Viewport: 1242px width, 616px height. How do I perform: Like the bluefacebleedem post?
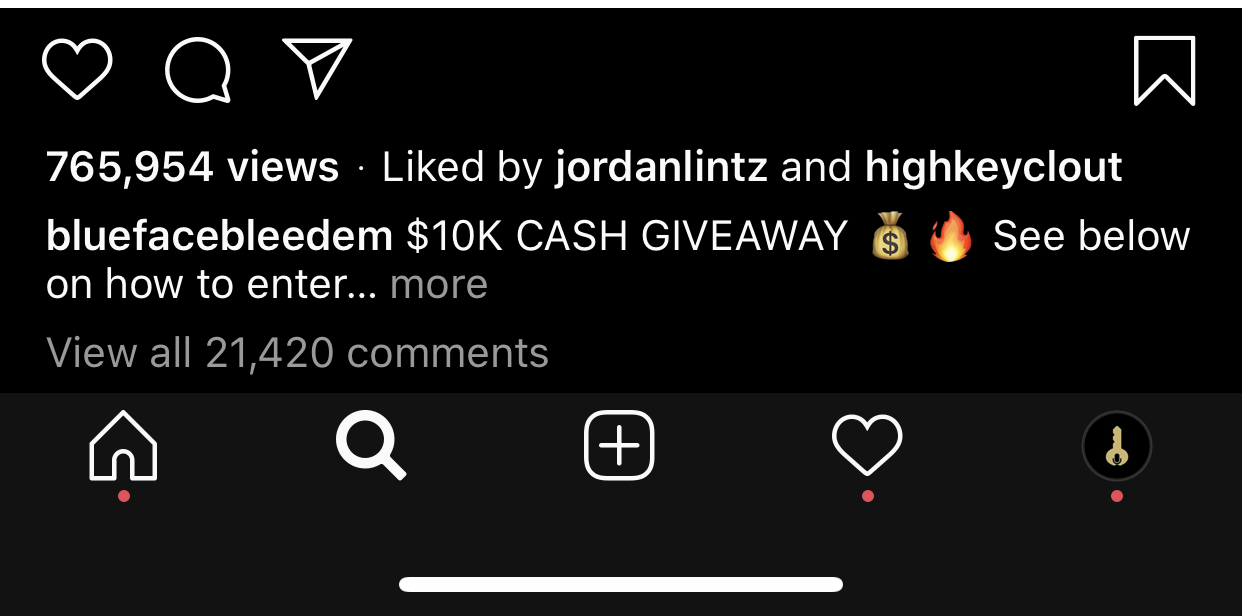coord(77,70)
